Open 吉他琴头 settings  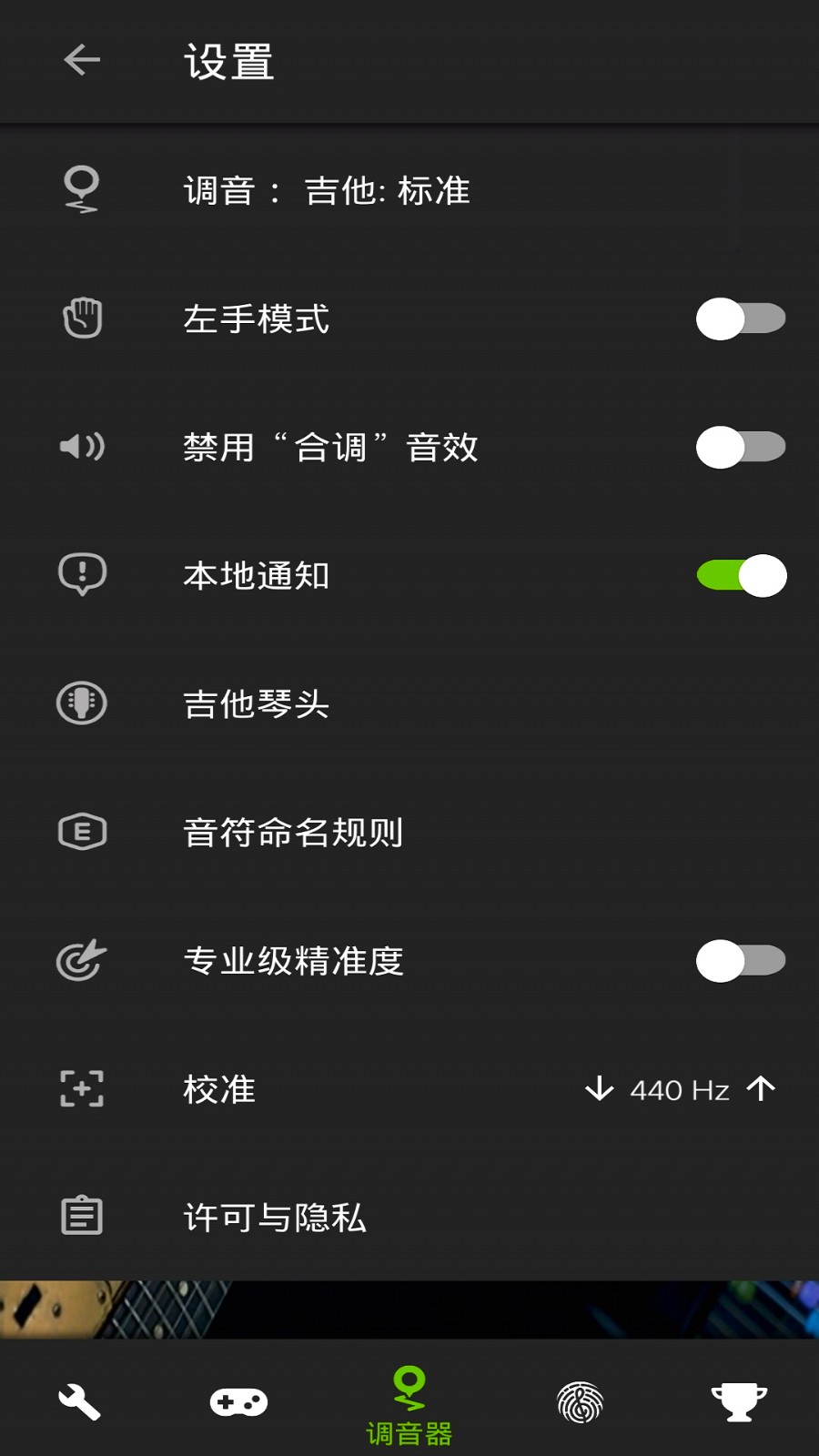pos(257,704)
